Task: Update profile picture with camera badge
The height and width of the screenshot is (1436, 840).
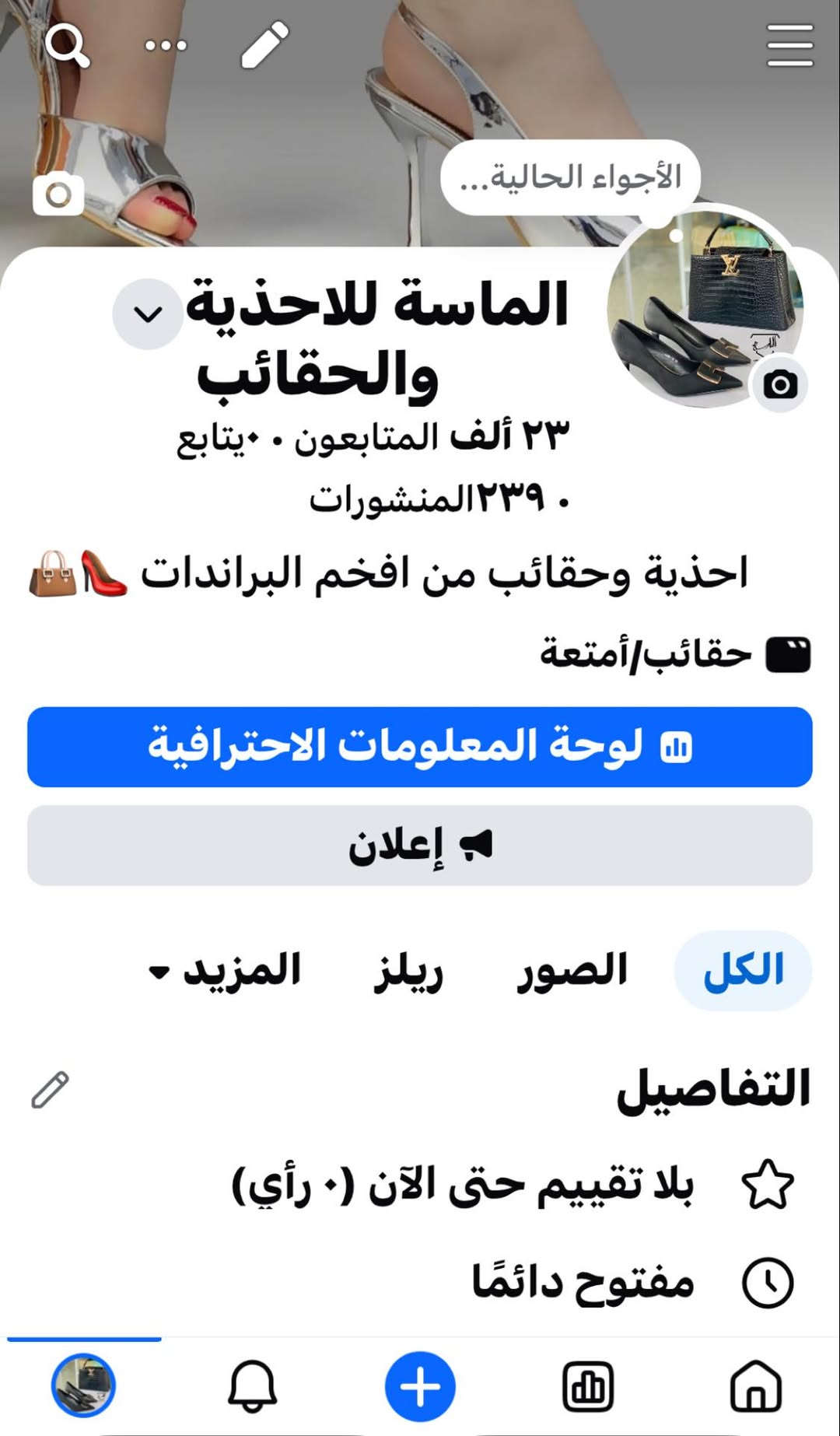Action: pyautogui.click(x=780, y=385)
